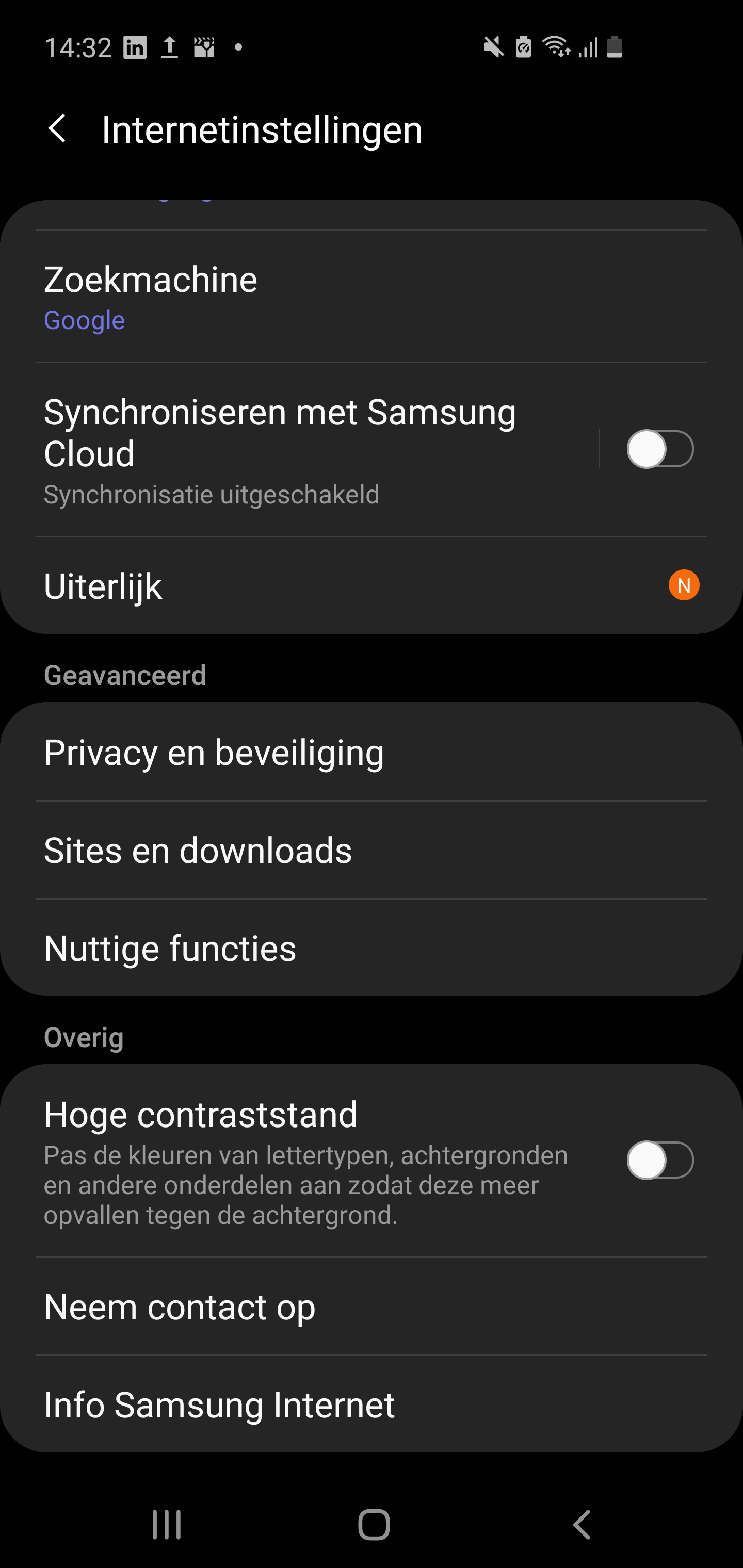Tap the Wi-Fi status icon

coord(555,47)
